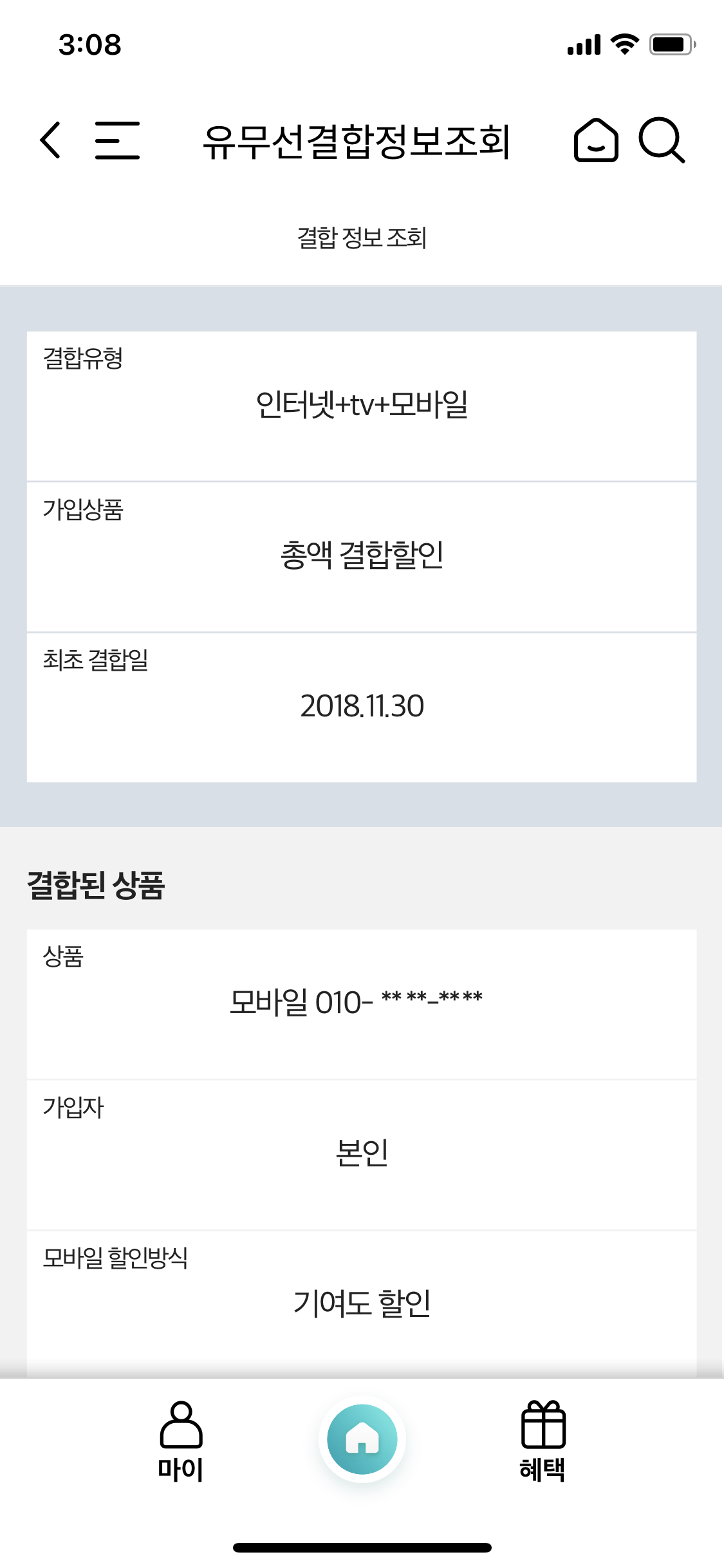
Task: Switch to the 혜택 tab
Action: click(x=543, y=1442)
